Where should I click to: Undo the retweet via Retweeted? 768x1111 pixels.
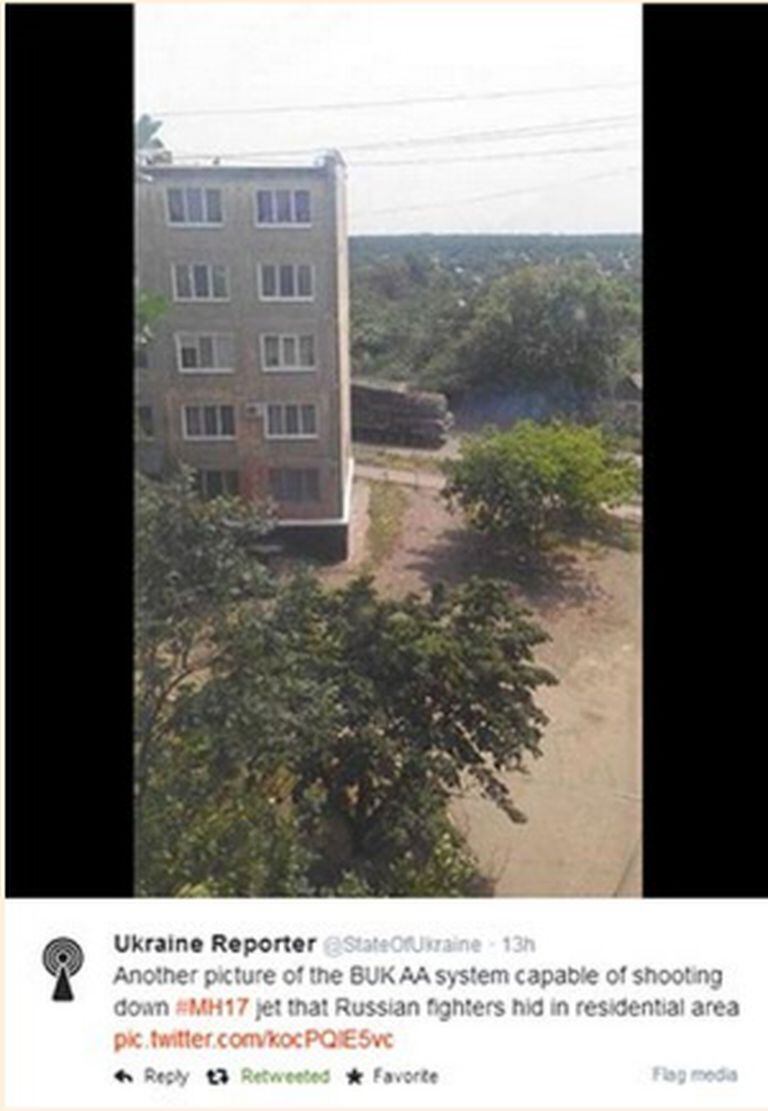[x=273, y=1077]
